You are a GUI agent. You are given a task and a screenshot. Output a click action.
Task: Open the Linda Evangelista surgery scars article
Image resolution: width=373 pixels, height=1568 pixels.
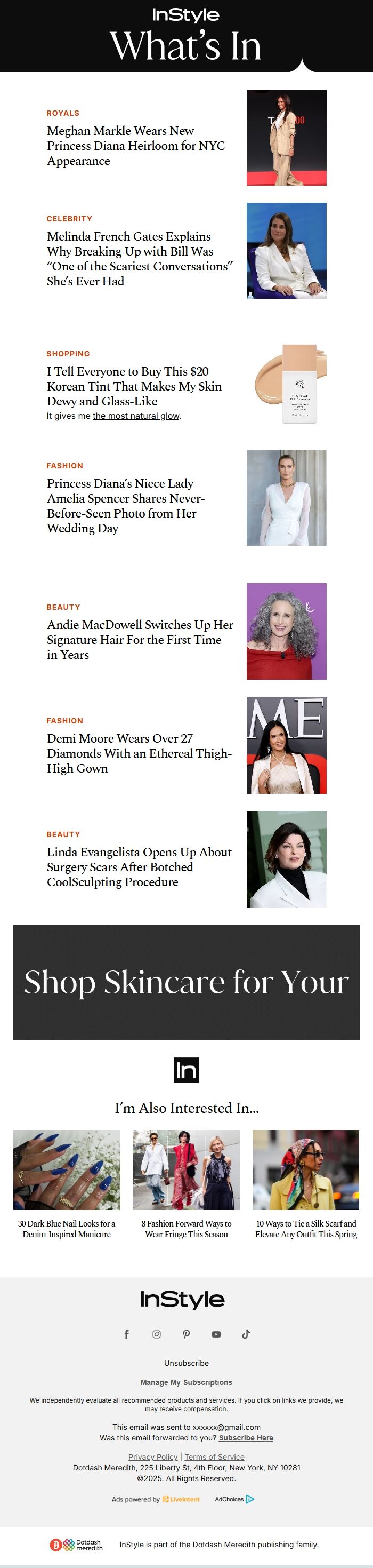139,867
